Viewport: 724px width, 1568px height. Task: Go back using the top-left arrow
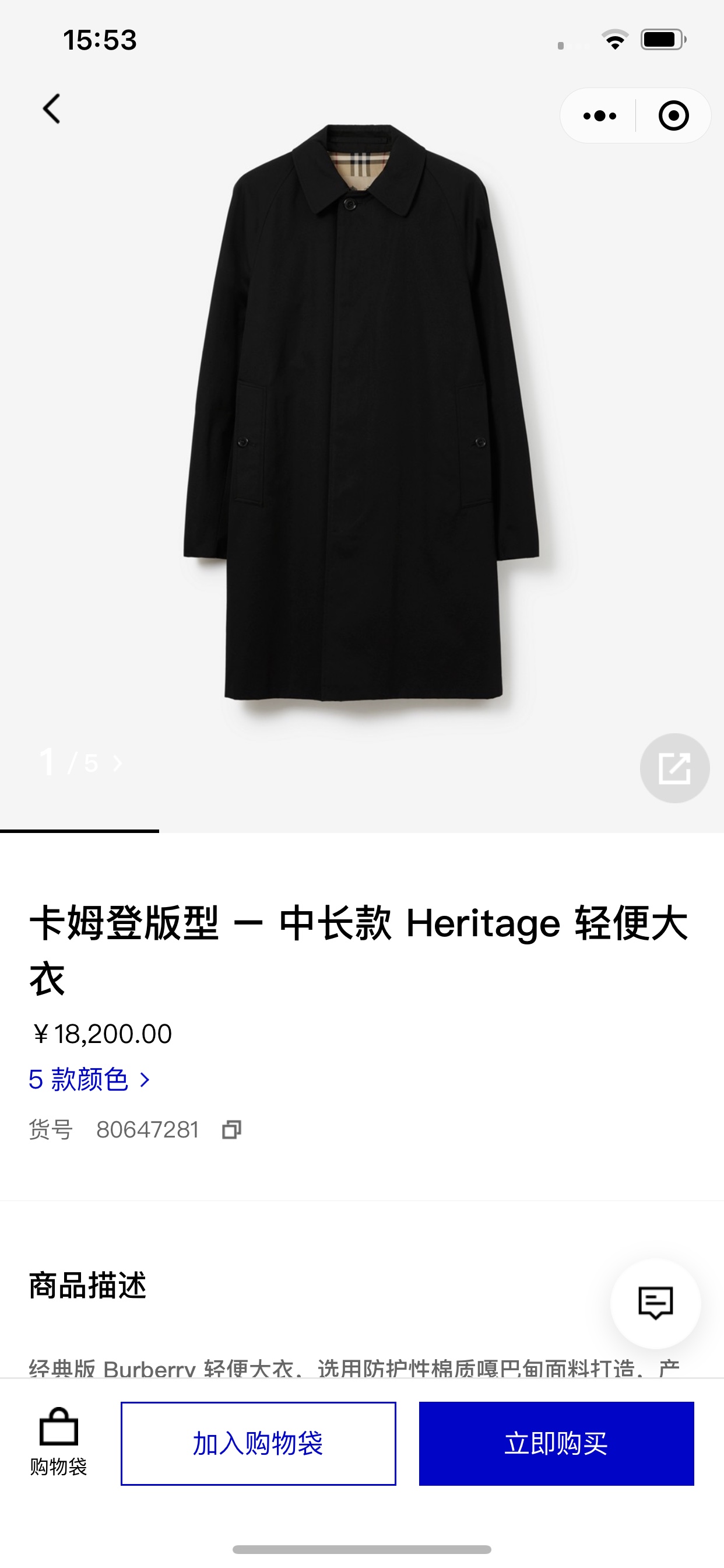[52, 109]
